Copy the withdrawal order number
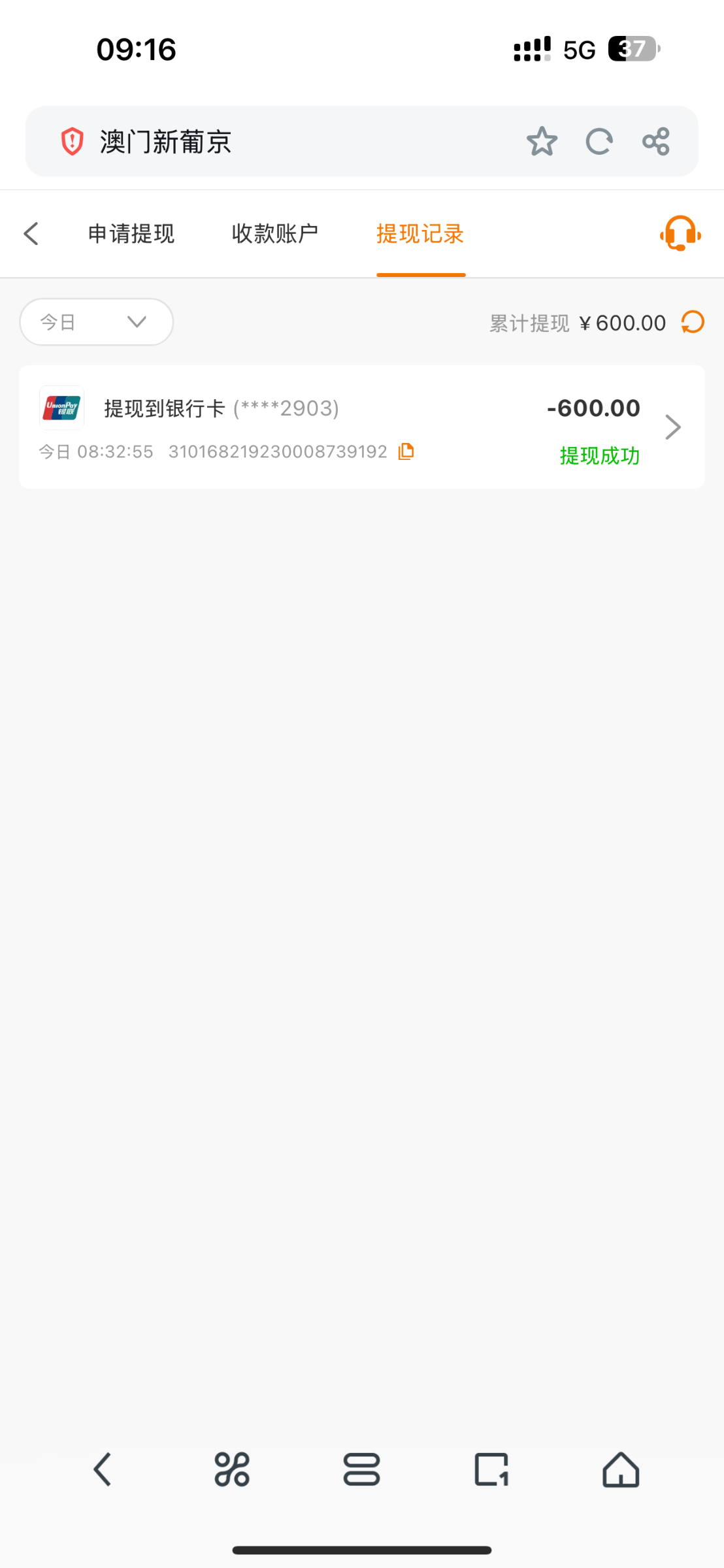Image resolution: width=724 pixels, height=1568 pixels. pyautogui.click(x=406, y=451)
